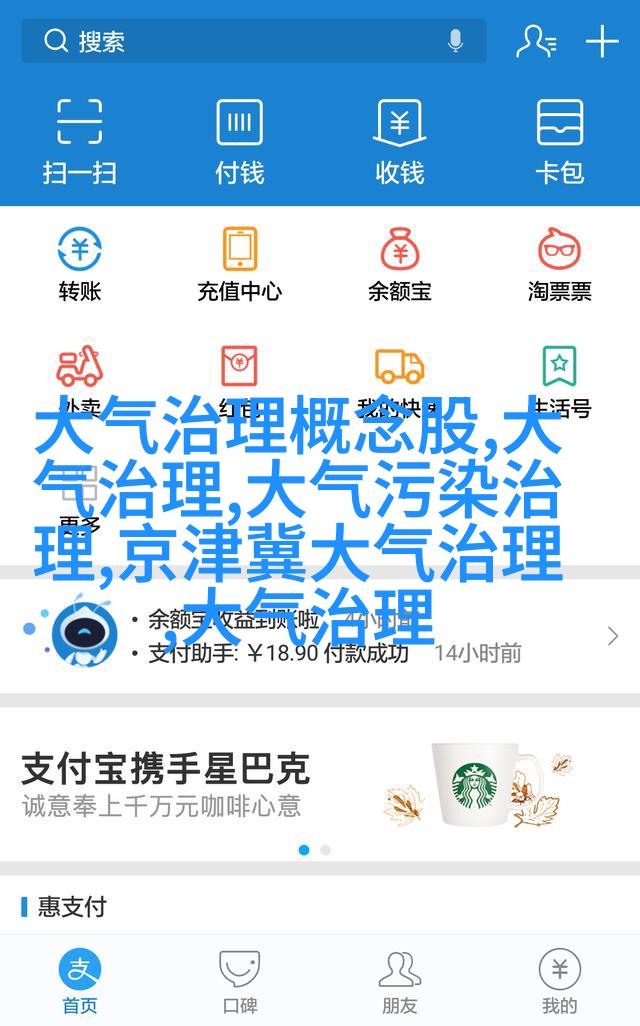The image size is (640, 1026).
Task: Tap the voice search microphone
Action: pyautogui.click(x=455, y=41)
